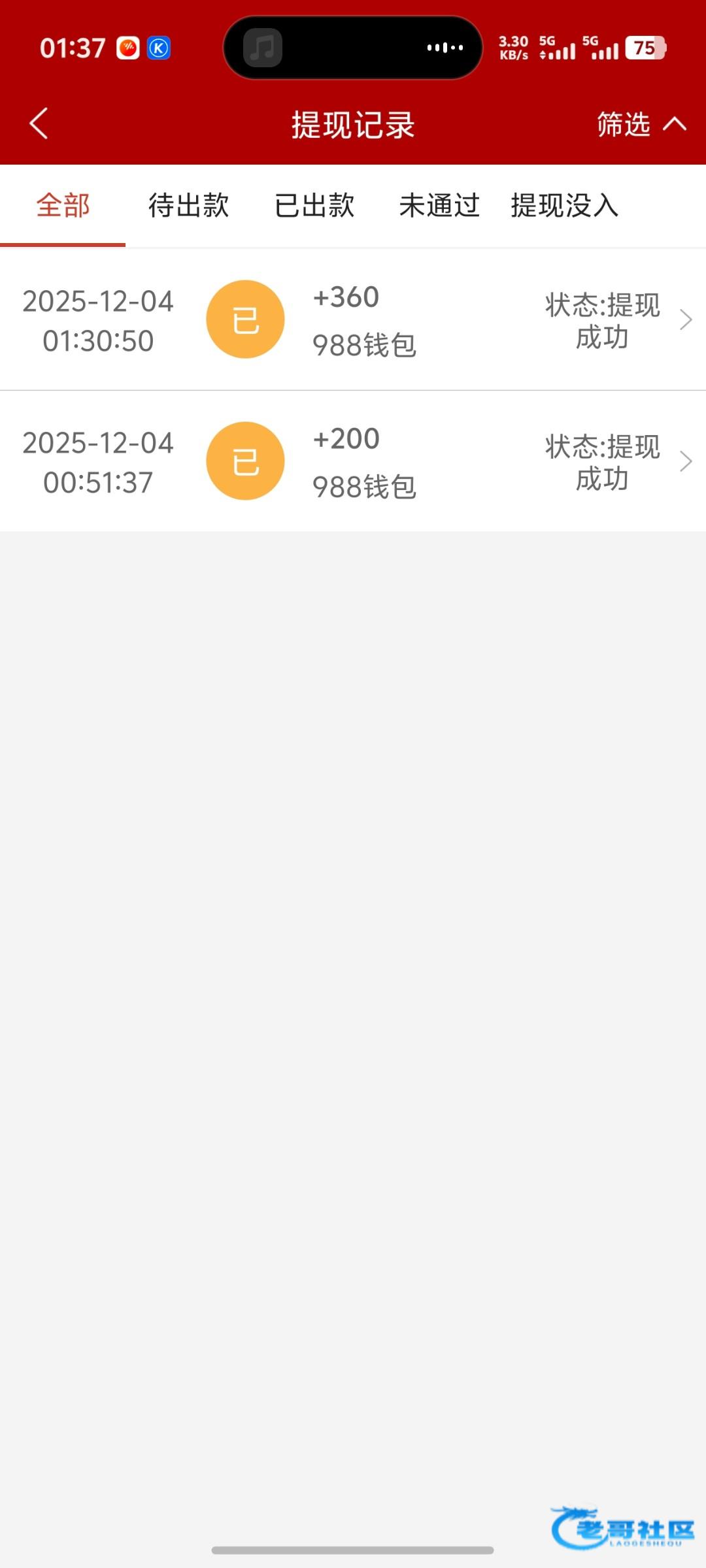Switch to the 待出款 tab
Viewport: 706px width, 1568px height.
tap(188, 206)
